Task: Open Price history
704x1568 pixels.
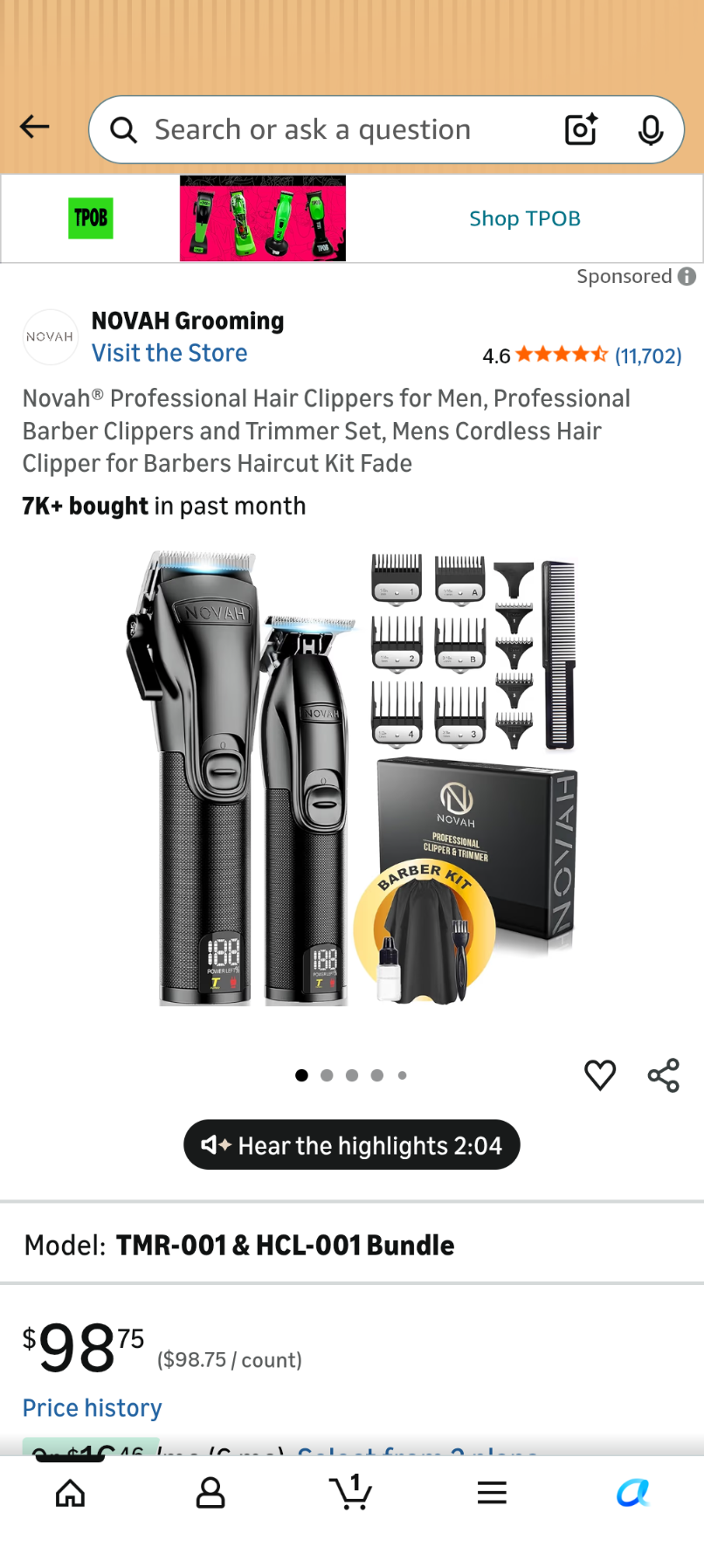Action: pos(93,1407)
